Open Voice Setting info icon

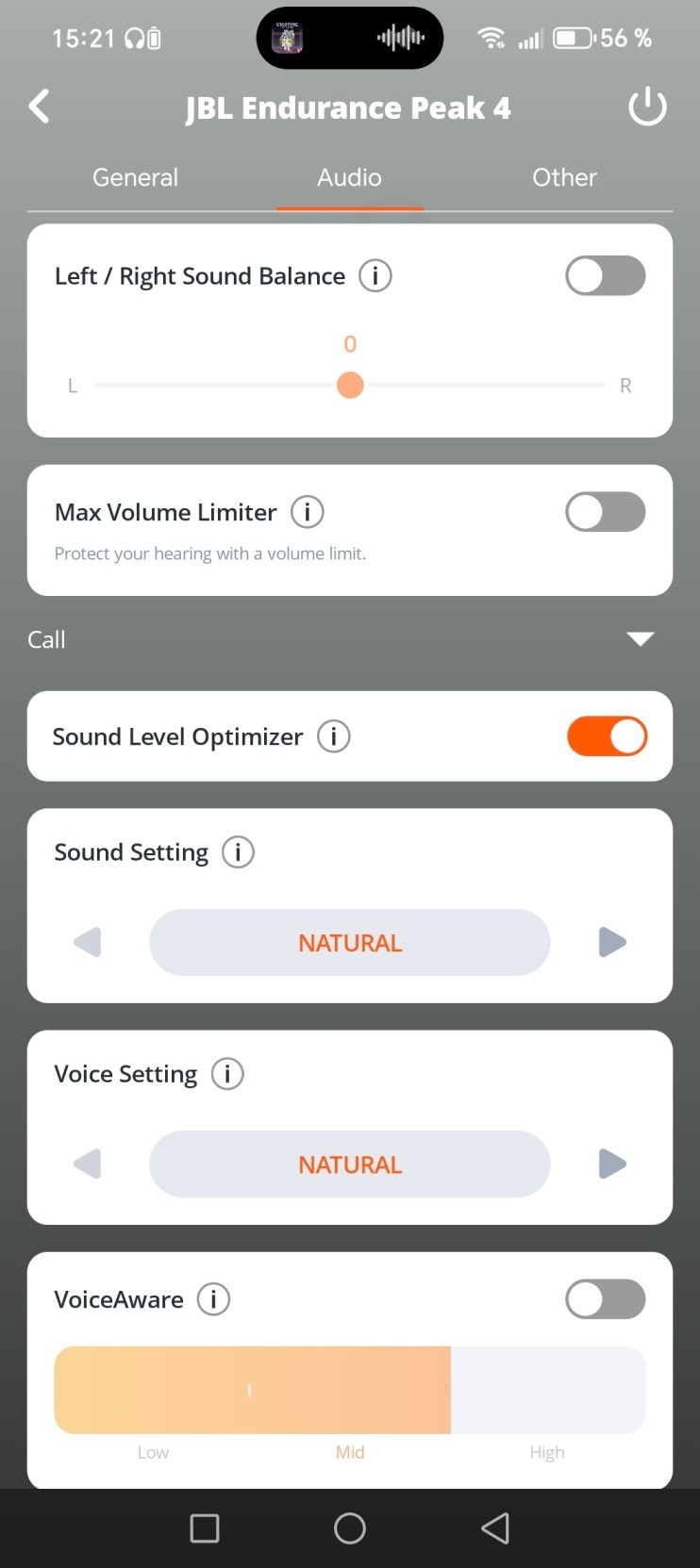tap(227, 1074)
